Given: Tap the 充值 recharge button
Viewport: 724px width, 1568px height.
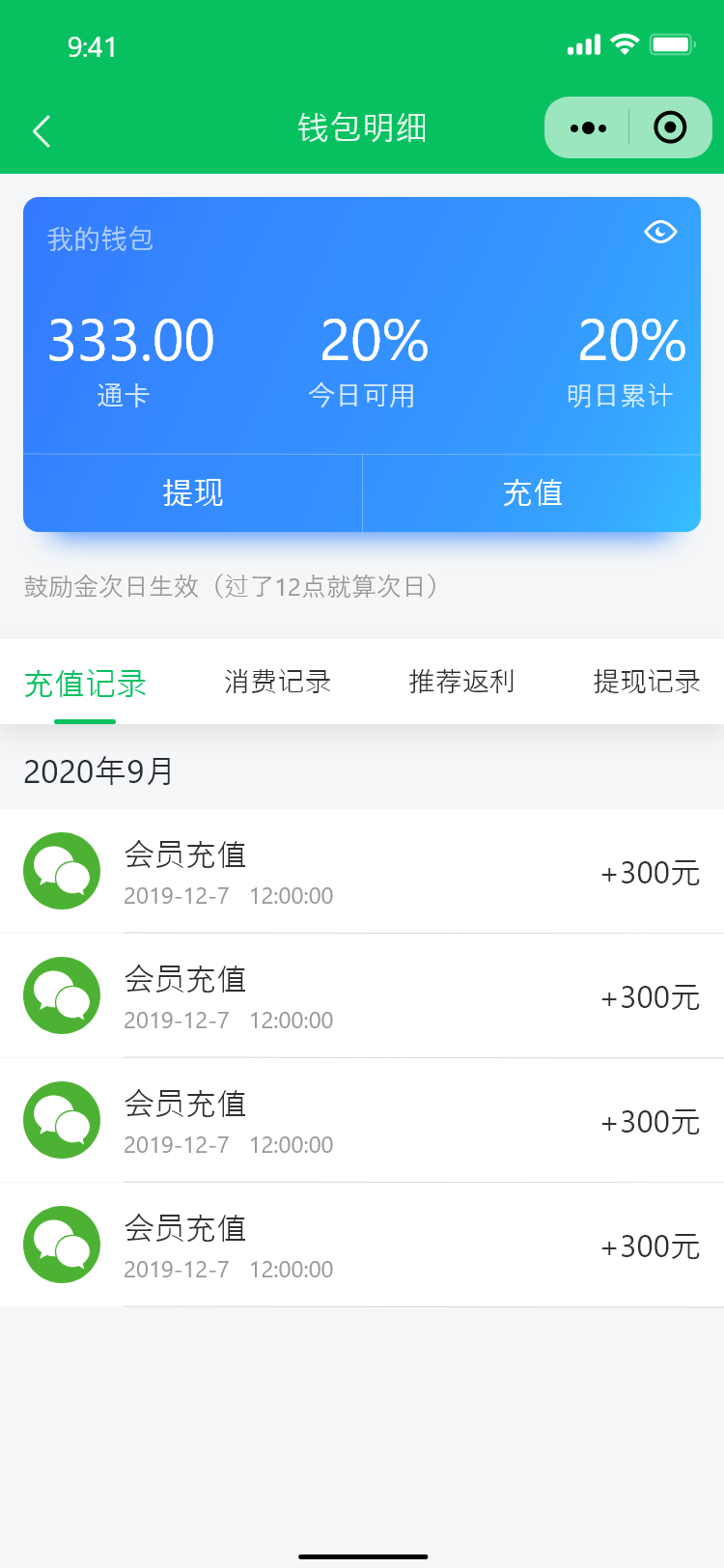Looking at the screenshot, I should click(532, 493).
